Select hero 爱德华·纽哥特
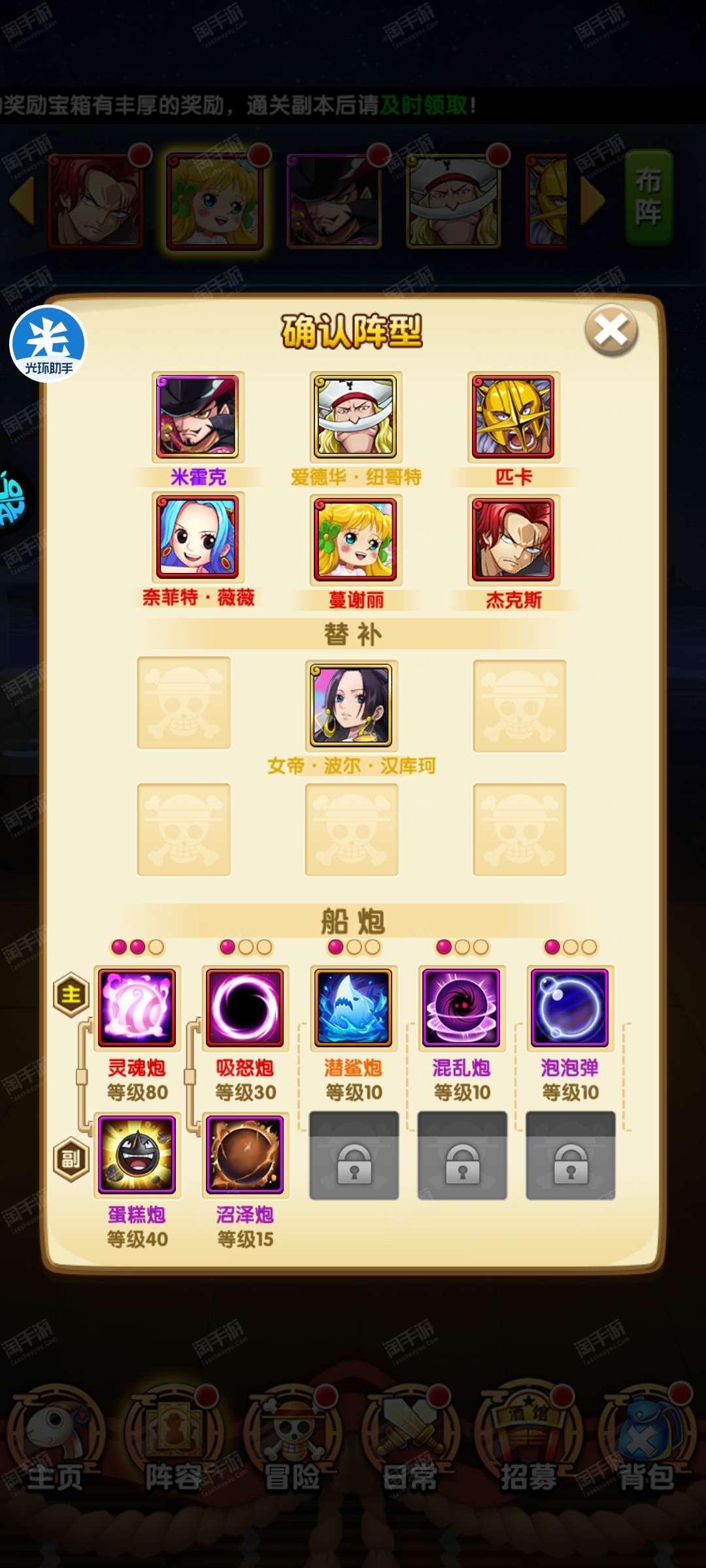 pos(356,417)
